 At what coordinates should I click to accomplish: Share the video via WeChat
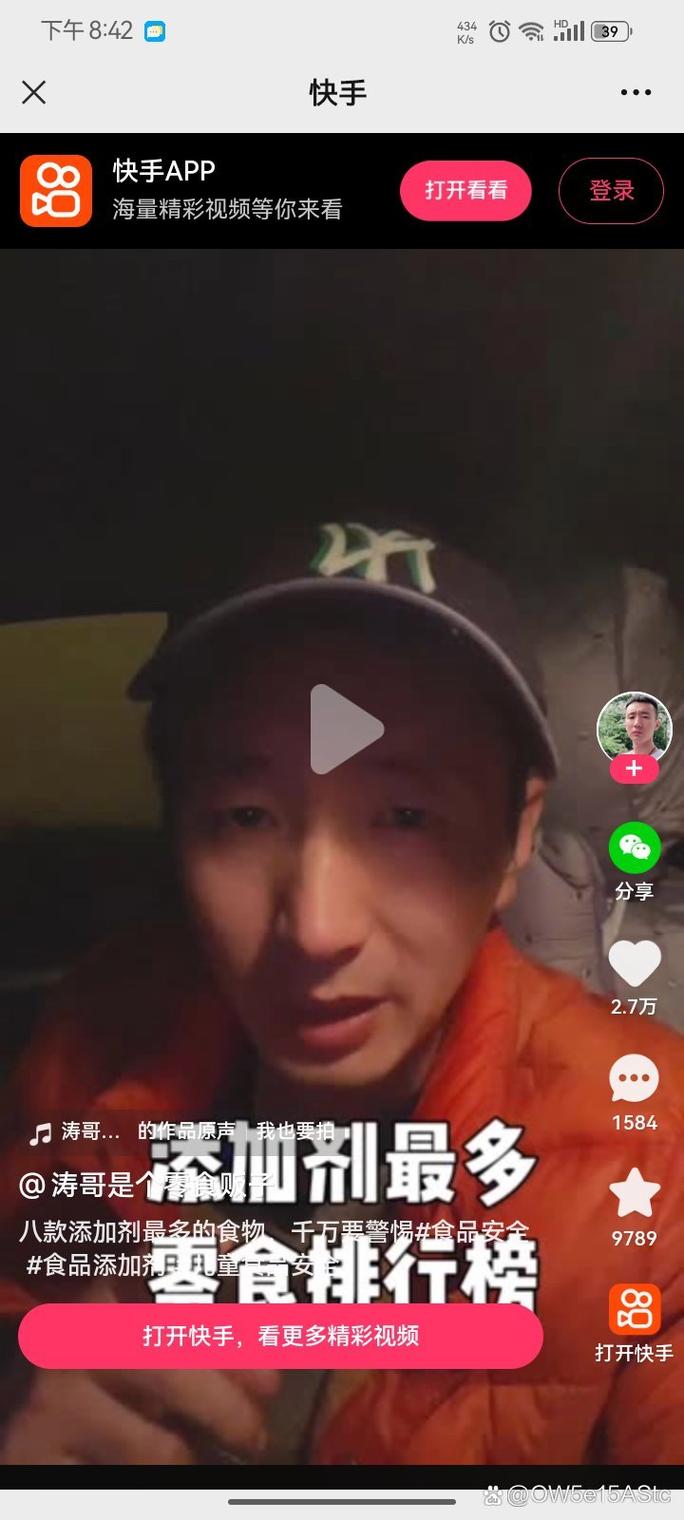pos(634,848)
